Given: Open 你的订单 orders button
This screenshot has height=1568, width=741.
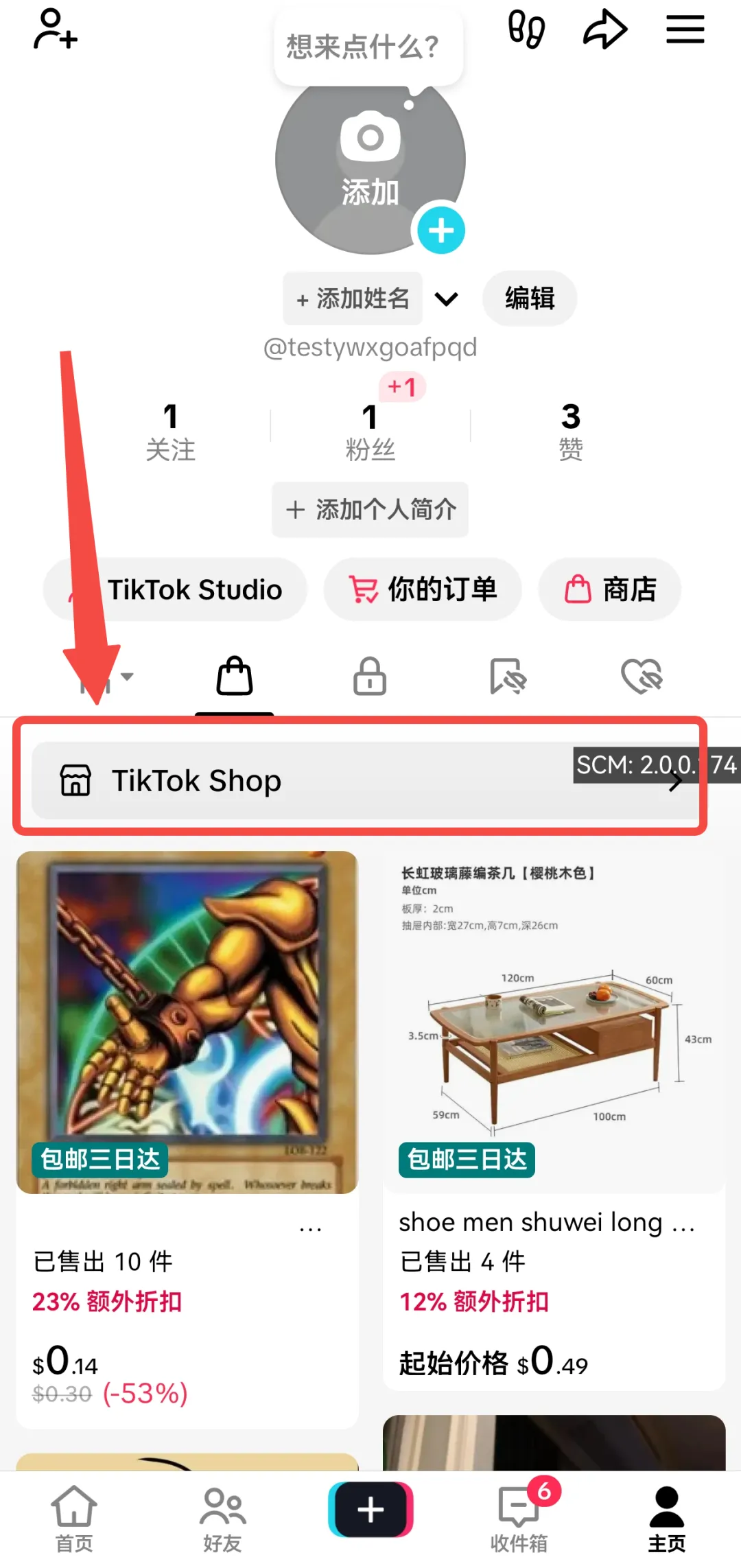Looking at the screenshot, I should 423,589.
